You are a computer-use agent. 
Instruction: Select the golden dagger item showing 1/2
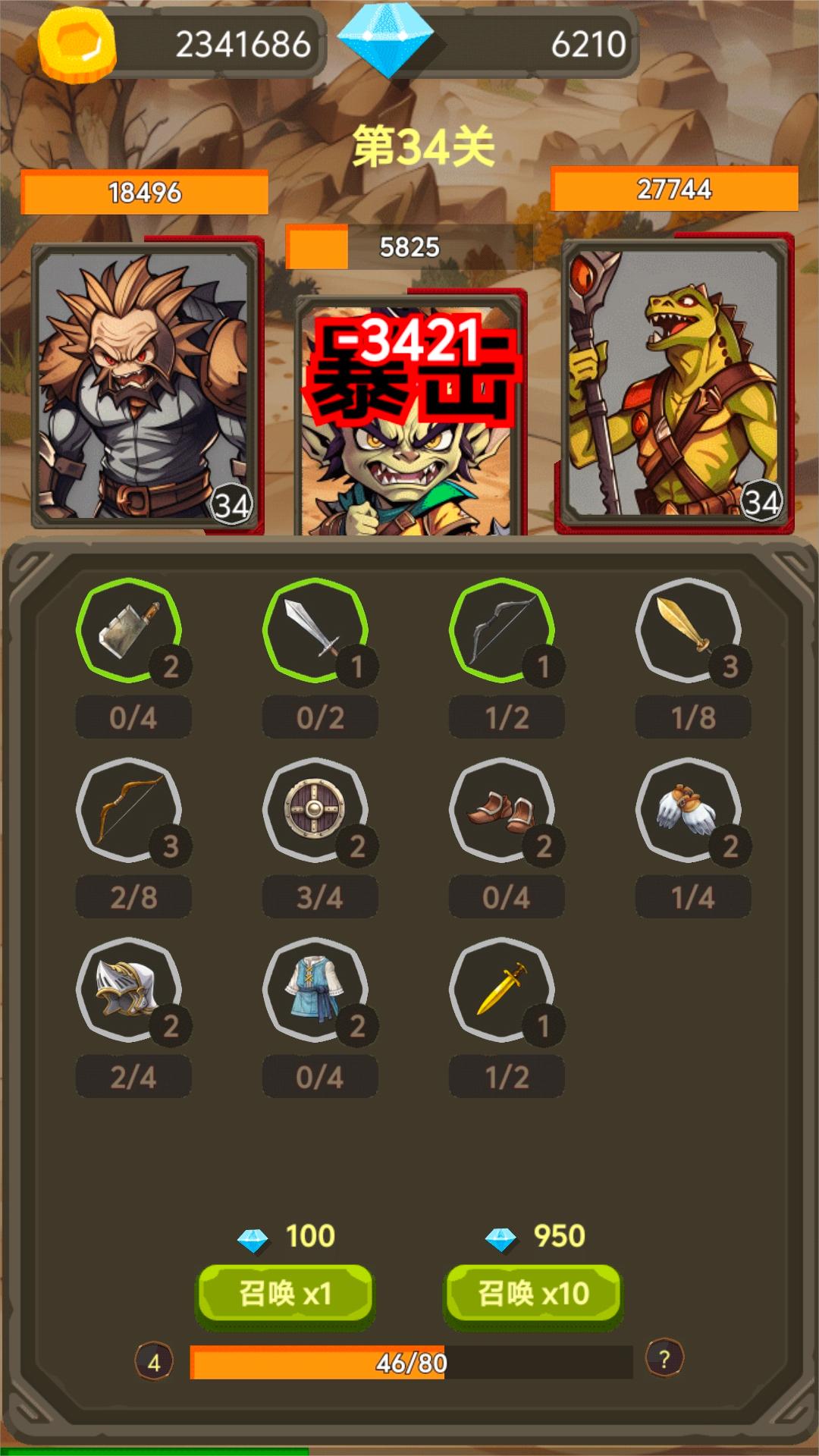pyautogui.click(x=502, y=990)
